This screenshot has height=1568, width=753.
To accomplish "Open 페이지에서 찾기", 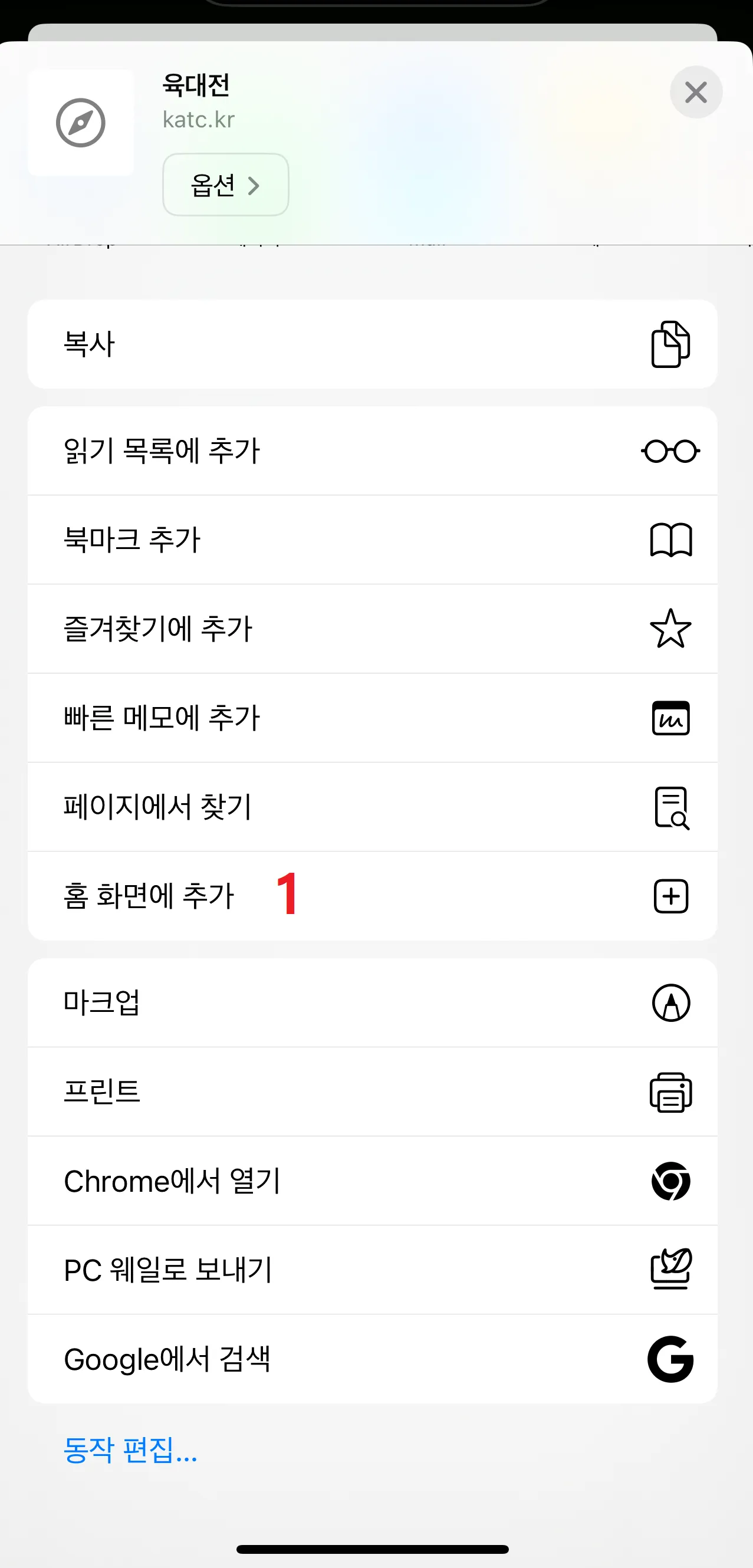I will pos(373,807).
